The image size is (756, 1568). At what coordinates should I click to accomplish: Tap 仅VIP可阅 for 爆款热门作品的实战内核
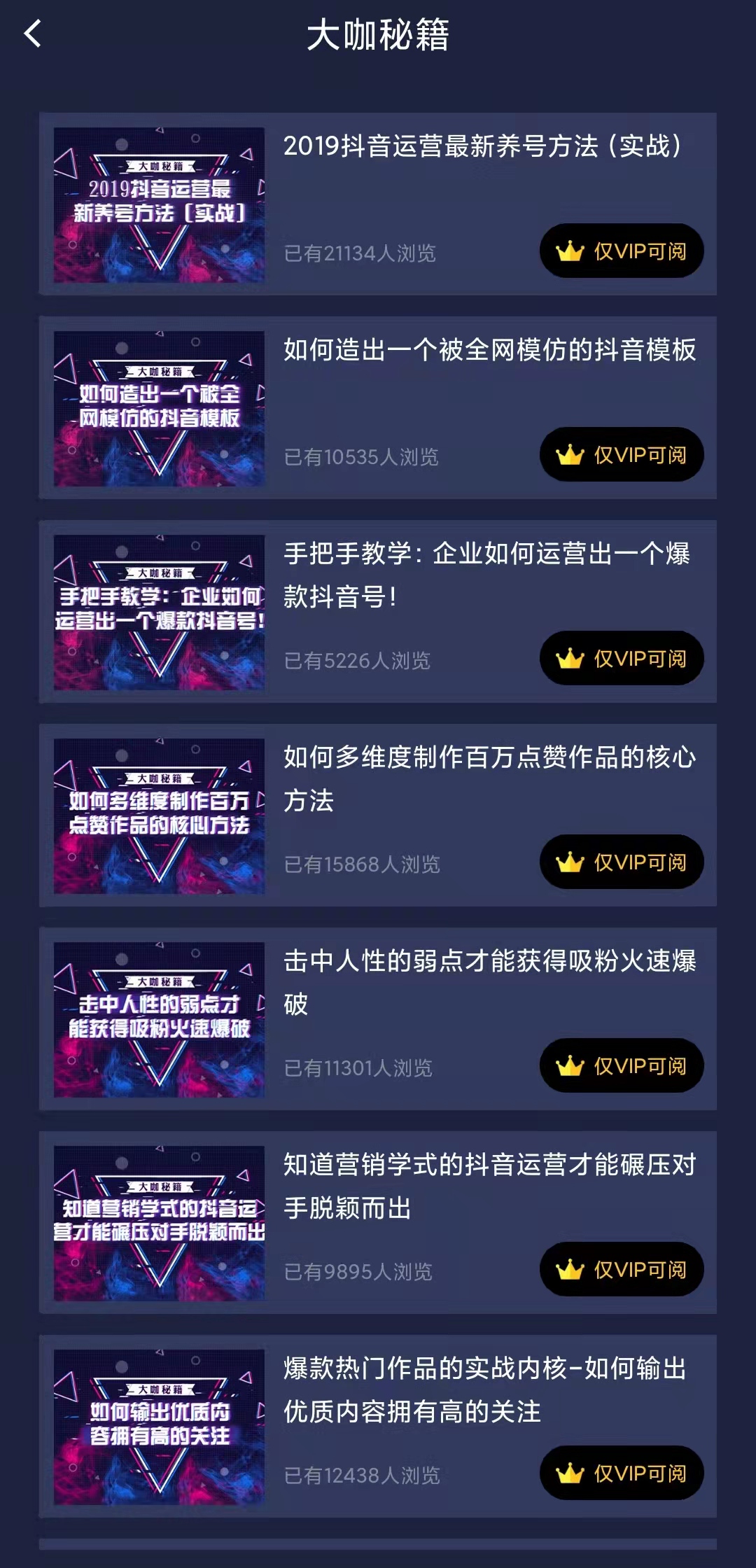[x=621, y=1473]
